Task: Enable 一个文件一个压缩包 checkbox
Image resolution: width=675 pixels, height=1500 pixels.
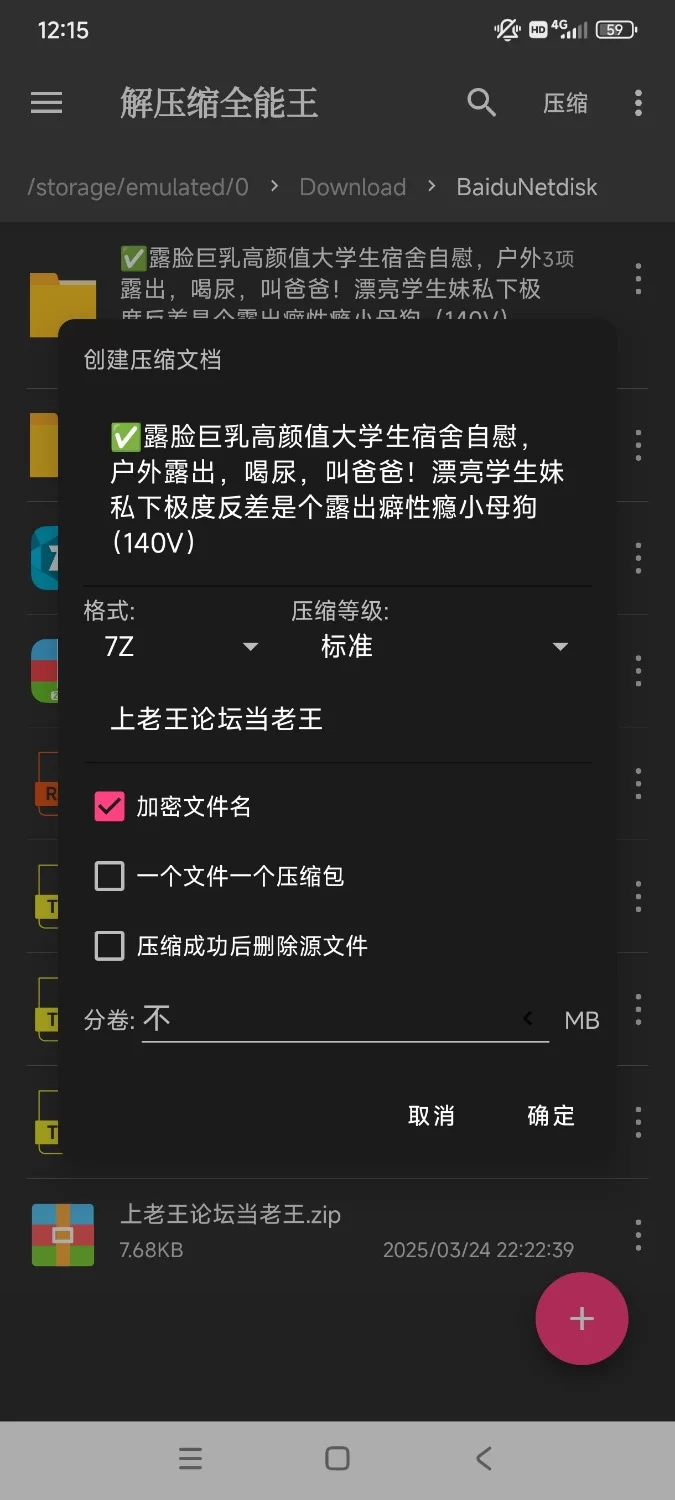Action: click(x=109, y=877)
